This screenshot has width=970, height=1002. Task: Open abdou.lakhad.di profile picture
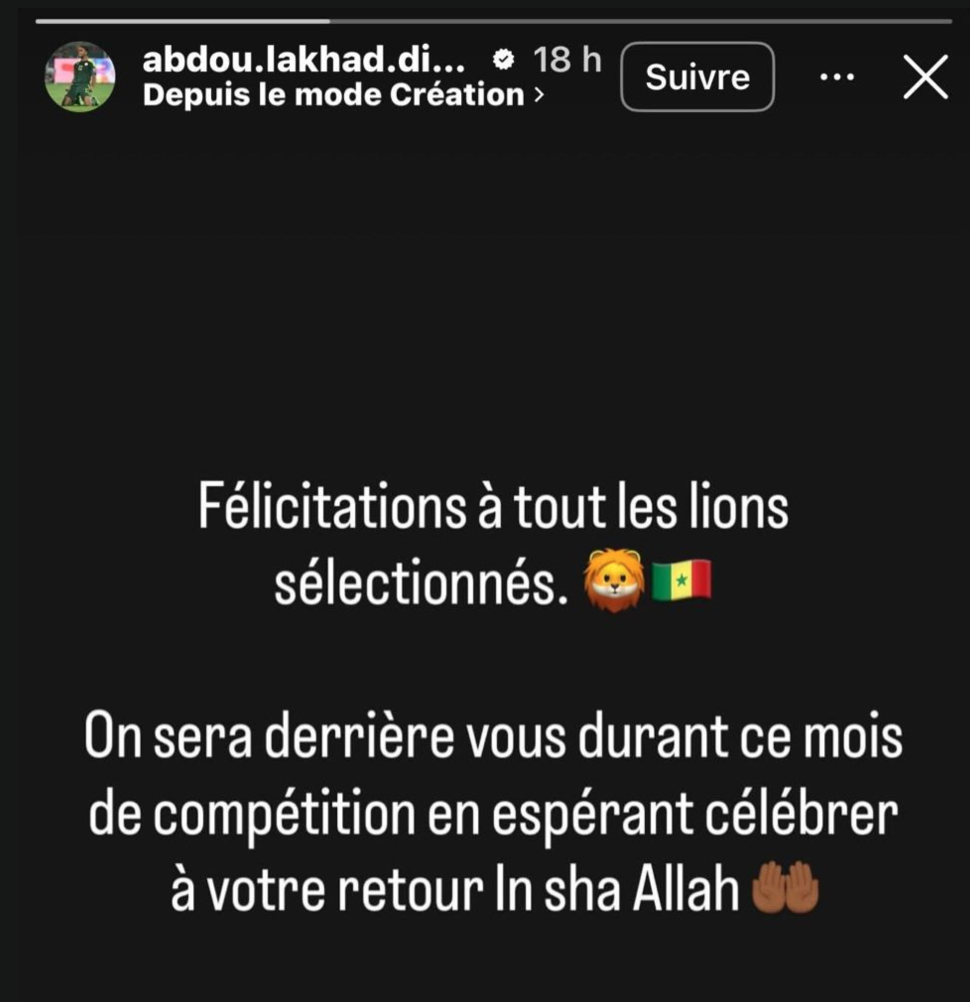tap(80, 77)
